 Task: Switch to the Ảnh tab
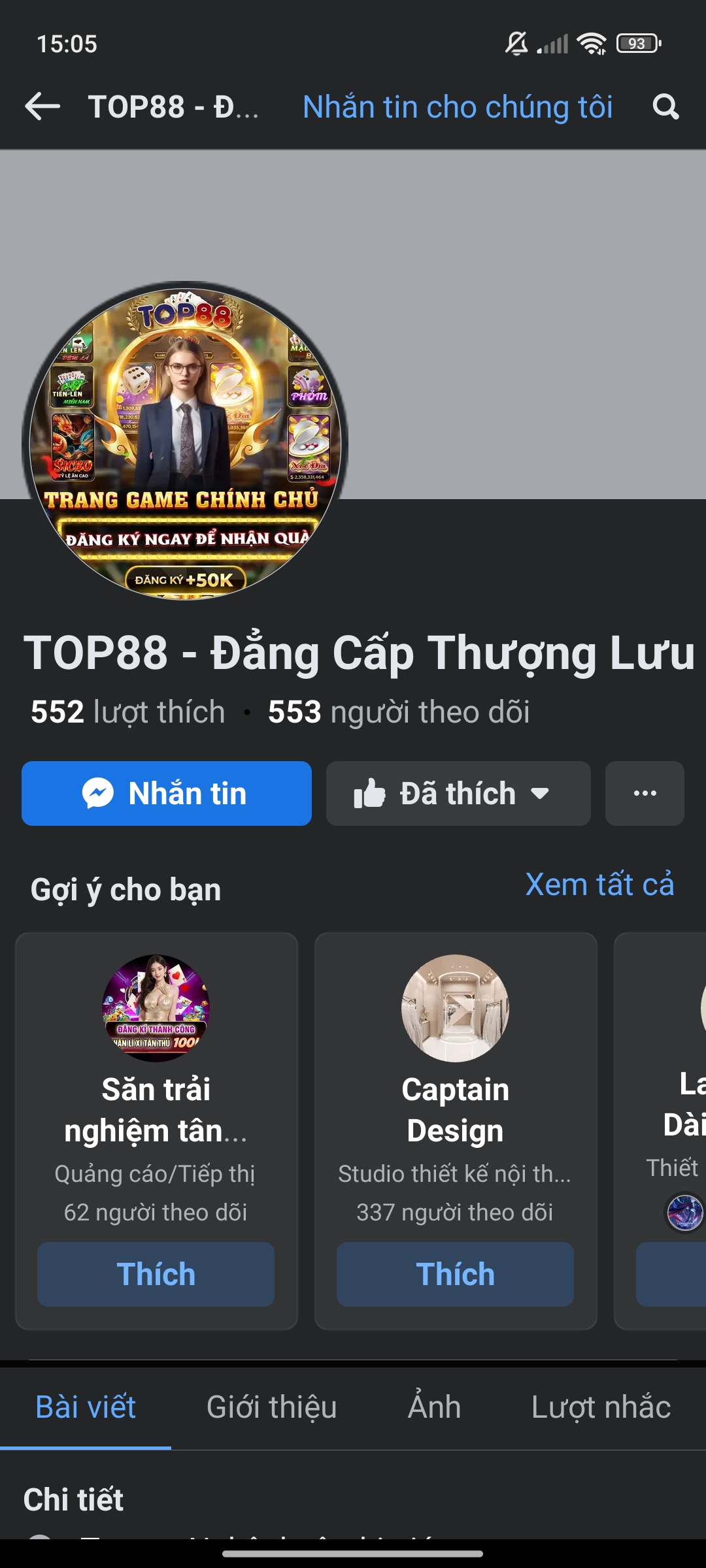click(434, 1407)
